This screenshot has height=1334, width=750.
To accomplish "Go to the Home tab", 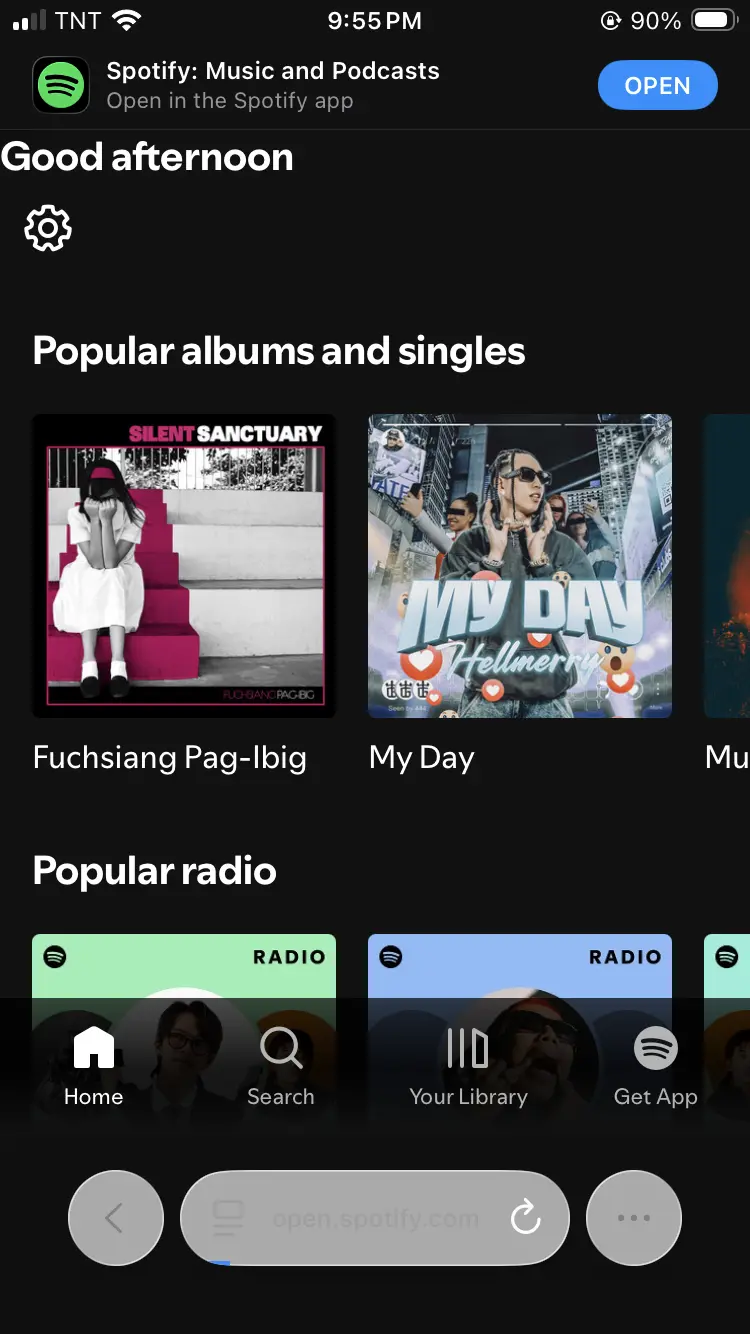I will click(94, 1068).
